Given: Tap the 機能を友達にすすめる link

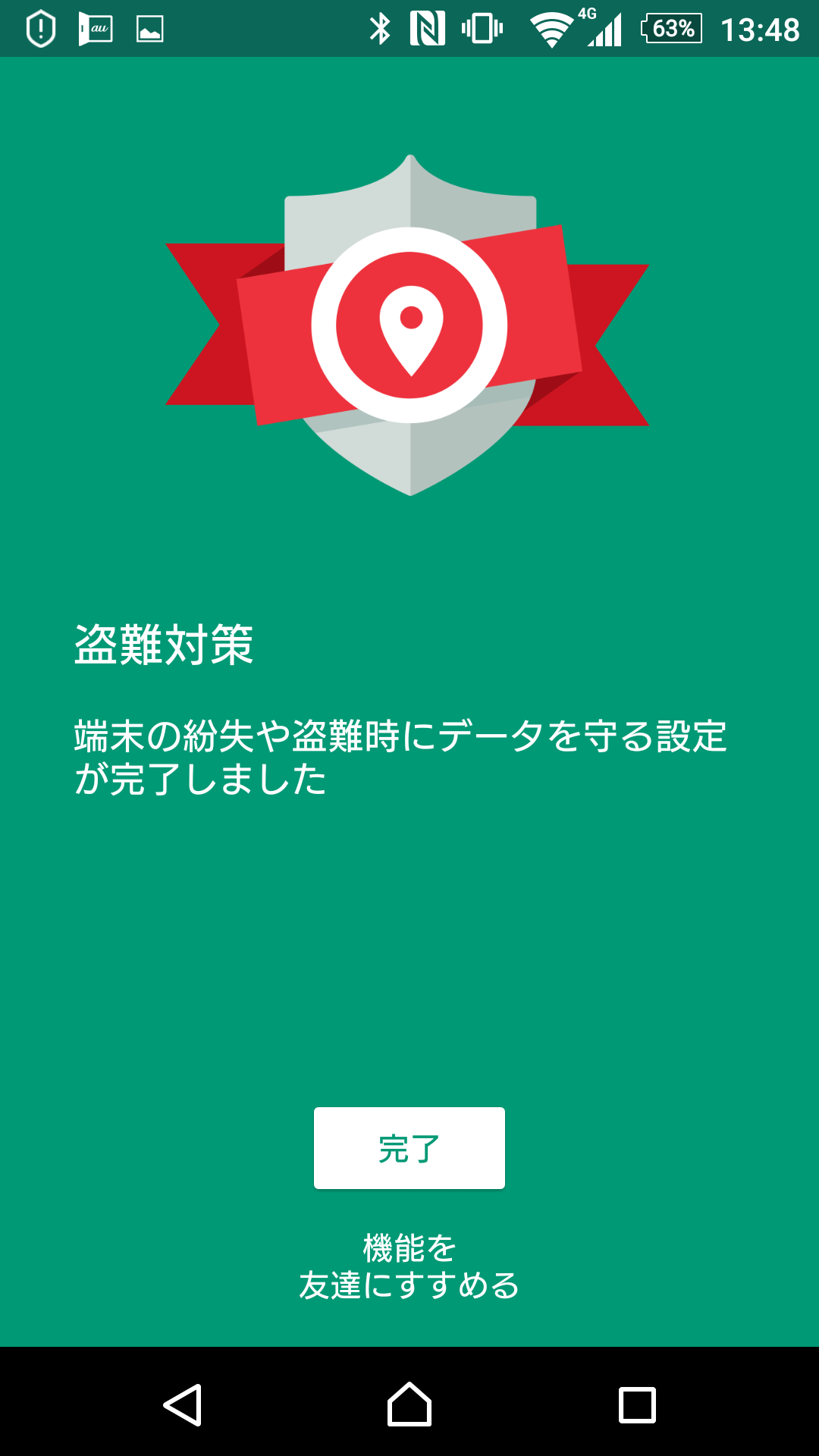Looking at the screenshot, I should point(409,1265).
